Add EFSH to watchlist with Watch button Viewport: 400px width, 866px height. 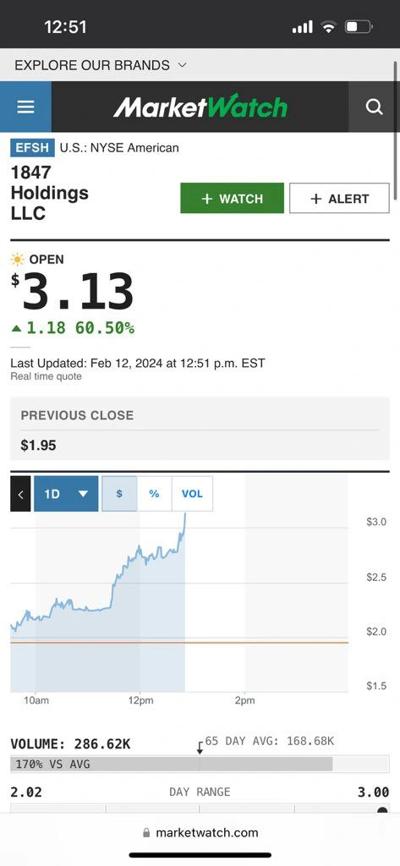click(232, 198)
